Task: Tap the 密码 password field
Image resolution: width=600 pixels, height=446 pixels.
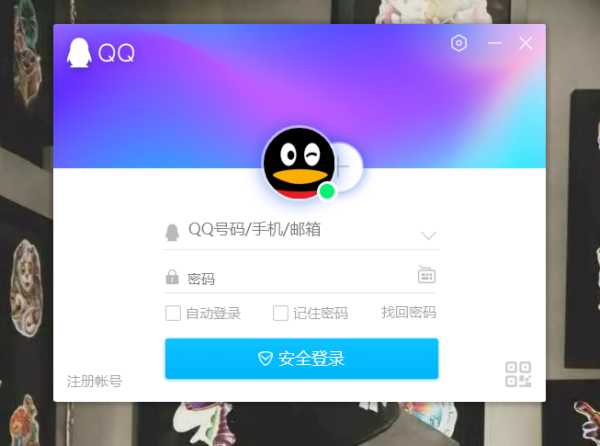Action: coord(290,278)
